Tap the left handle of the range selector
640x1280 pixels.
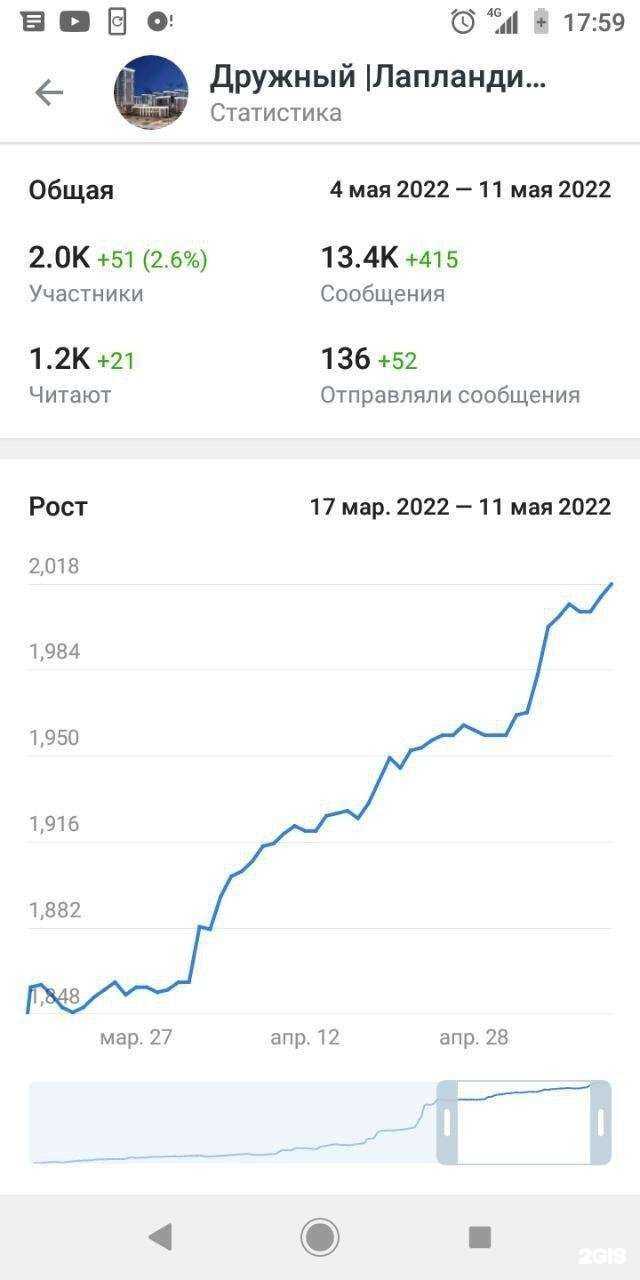pos(447,1122)
